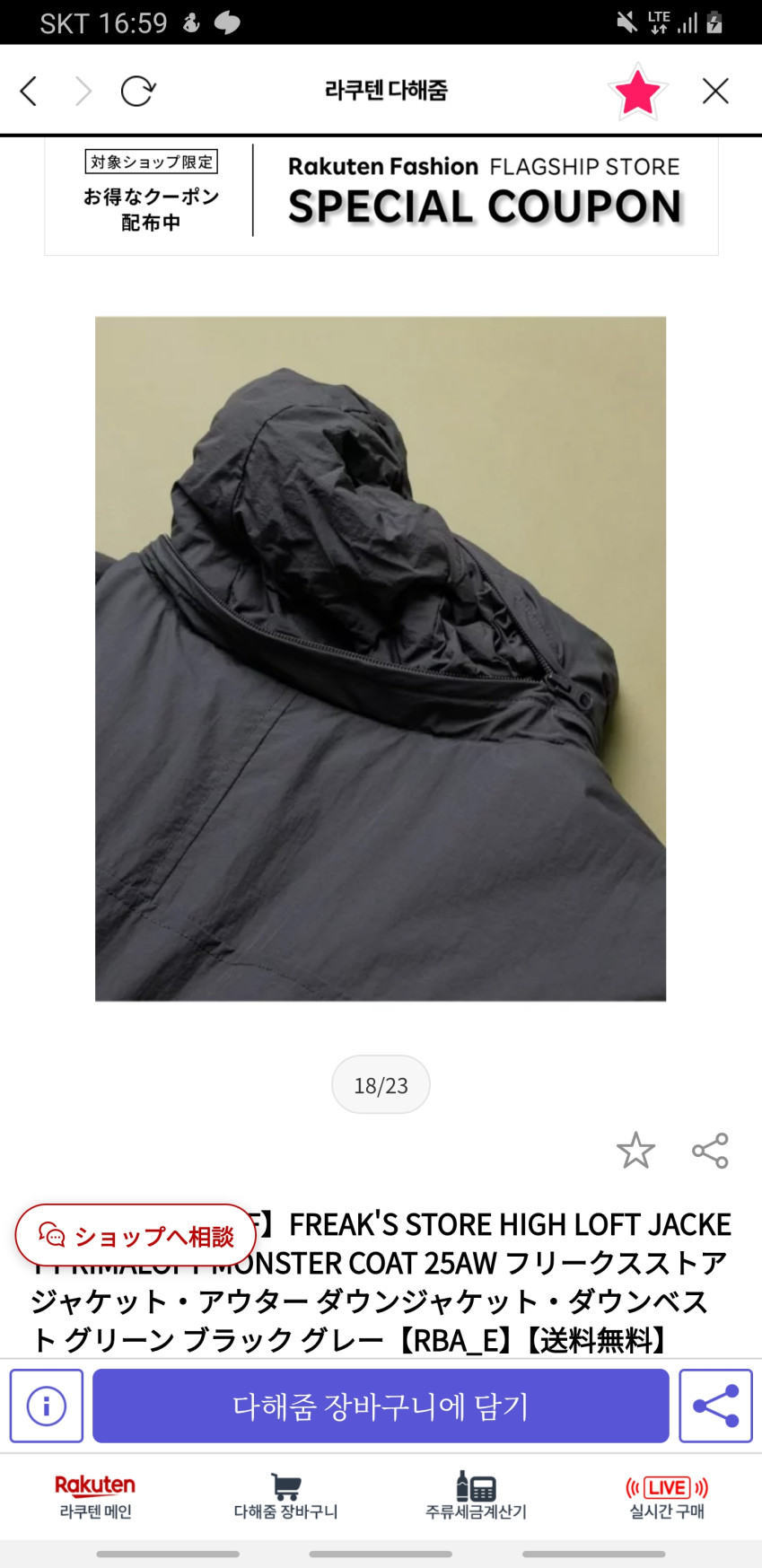
Task: Tap the pink star favorite icon
Action: point(637,91)
